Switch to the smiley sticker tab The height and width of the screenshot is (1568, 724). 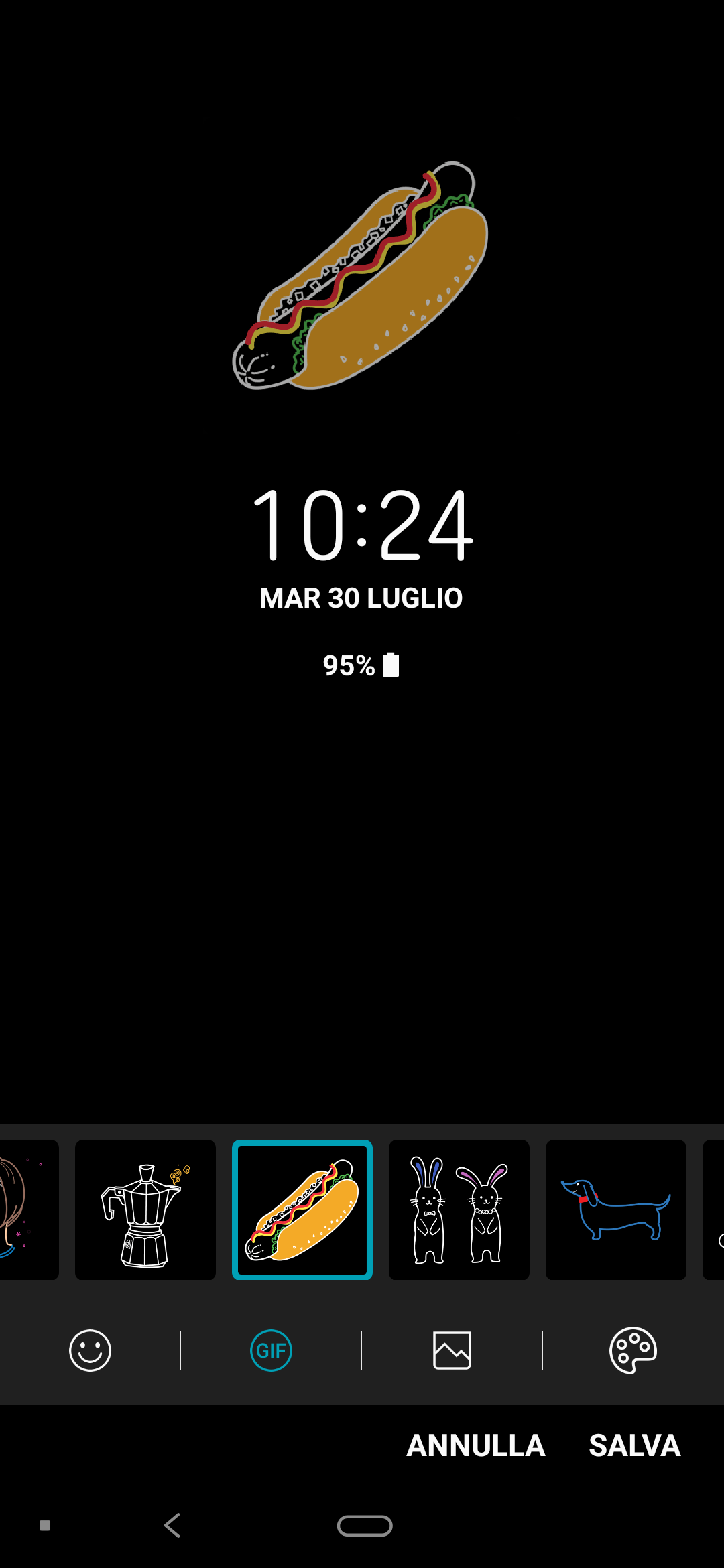click(90, 1350)
